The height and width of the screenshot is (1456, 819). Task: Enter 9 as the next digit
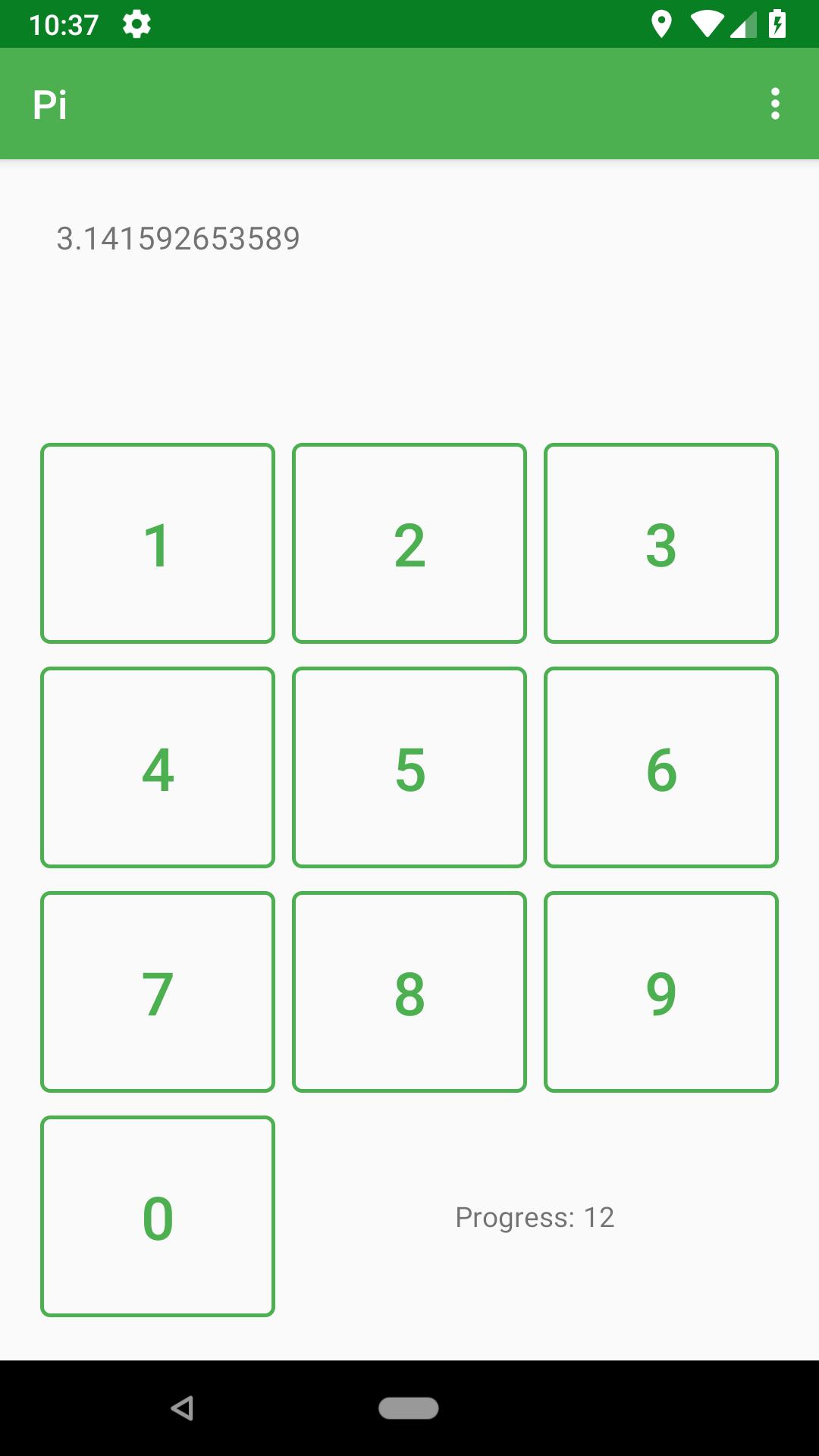tap(661, 992)
